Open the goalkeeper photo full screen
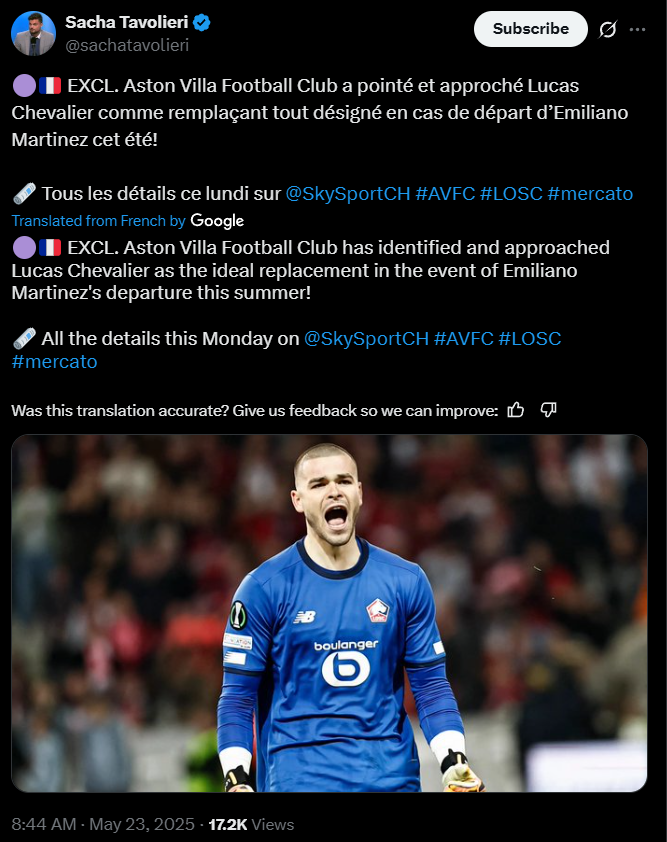This screenshot has width=667, height=842. coord(329,613)
